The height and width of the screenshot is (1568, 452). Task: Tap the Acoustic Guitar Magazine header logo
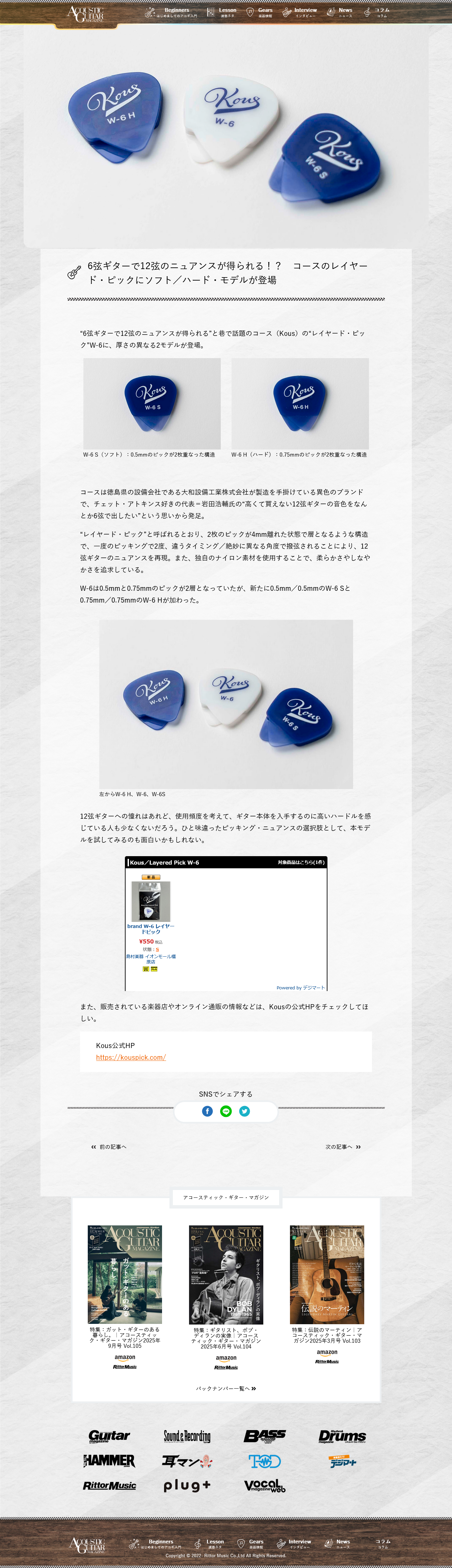coord(86,13)
